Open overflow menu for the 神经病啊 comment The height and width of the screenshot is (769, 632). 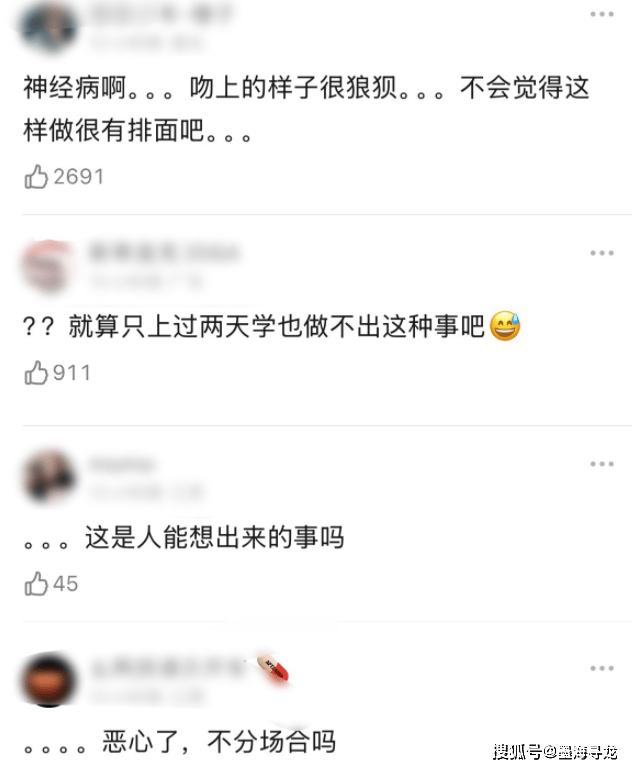602,15
